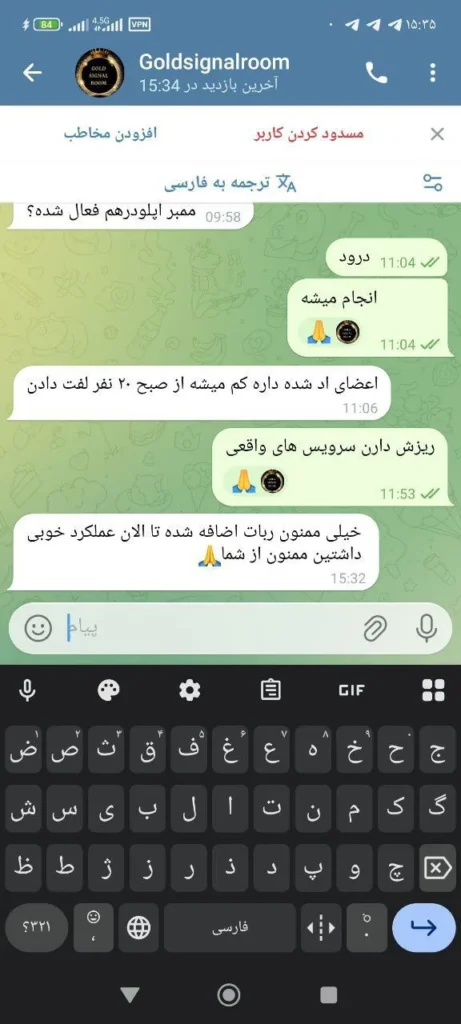Switch keyboard language with globe key
The height and width of the screenshot is (1024, 461).
(138, 927)
